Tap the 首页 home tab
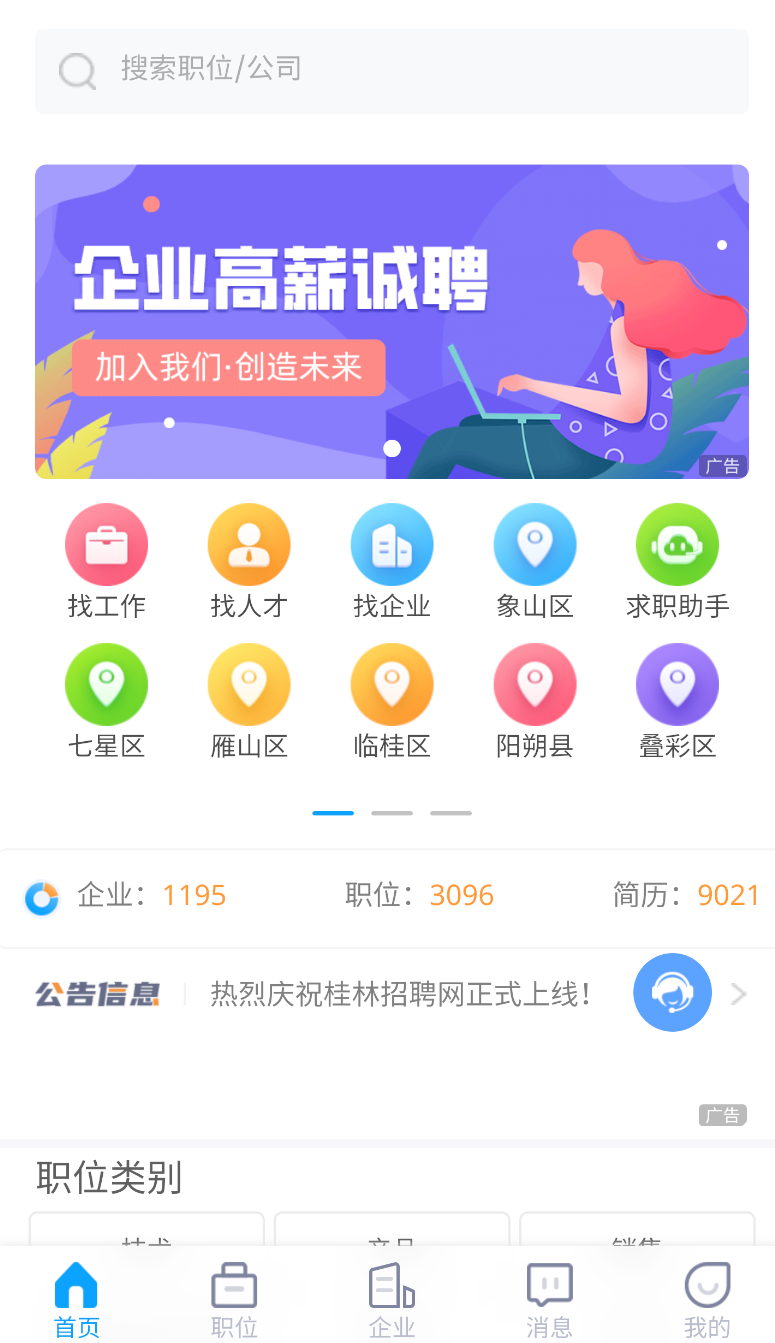 coord(77,1298)
